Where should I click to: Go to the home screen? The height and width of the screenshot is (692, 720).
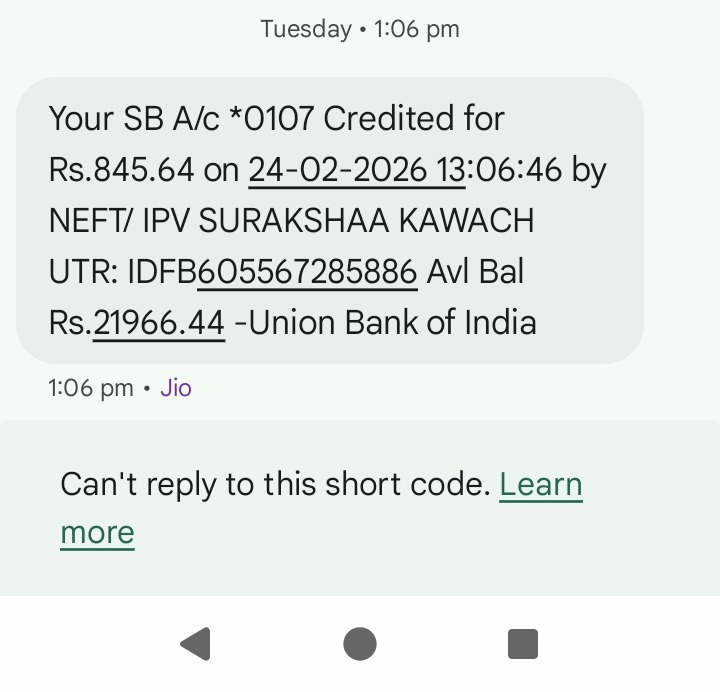(360, 644)
